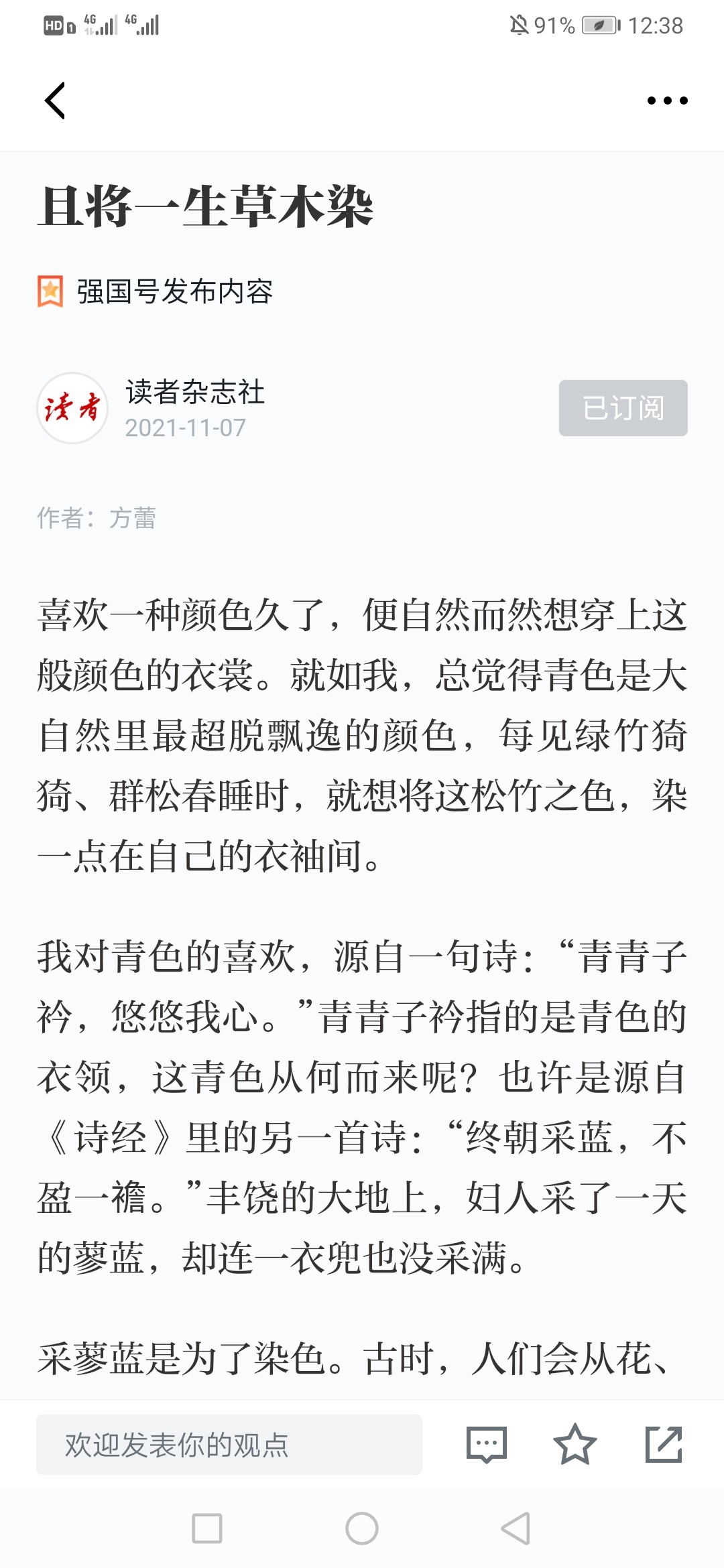View the article comments
The height and width of the screenshot is (1568, 724).
487,1444
